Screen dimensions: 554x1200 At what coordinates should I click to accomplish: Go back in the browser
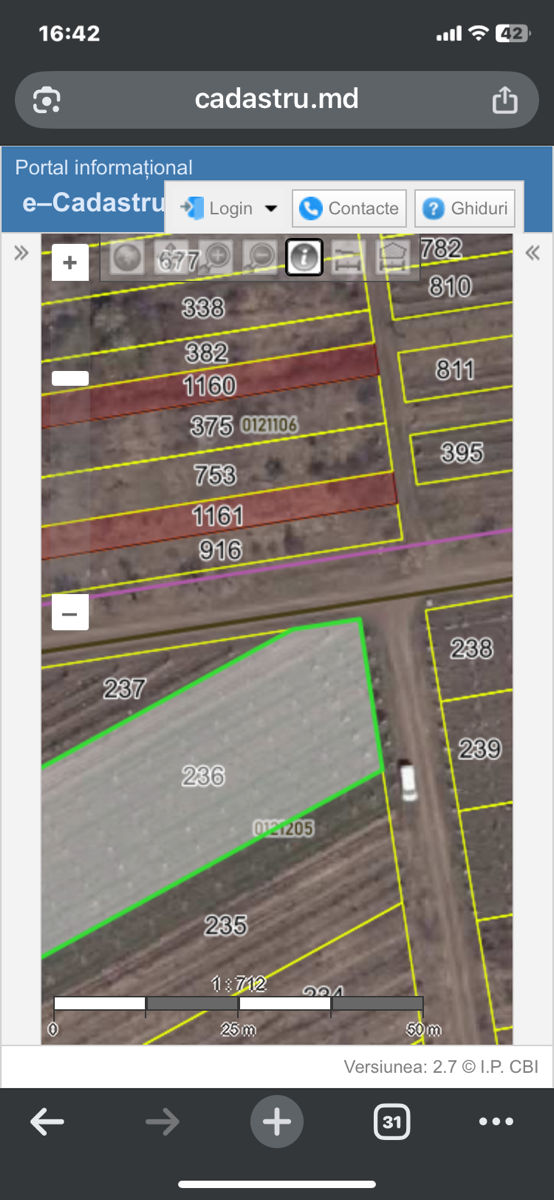47,1123
